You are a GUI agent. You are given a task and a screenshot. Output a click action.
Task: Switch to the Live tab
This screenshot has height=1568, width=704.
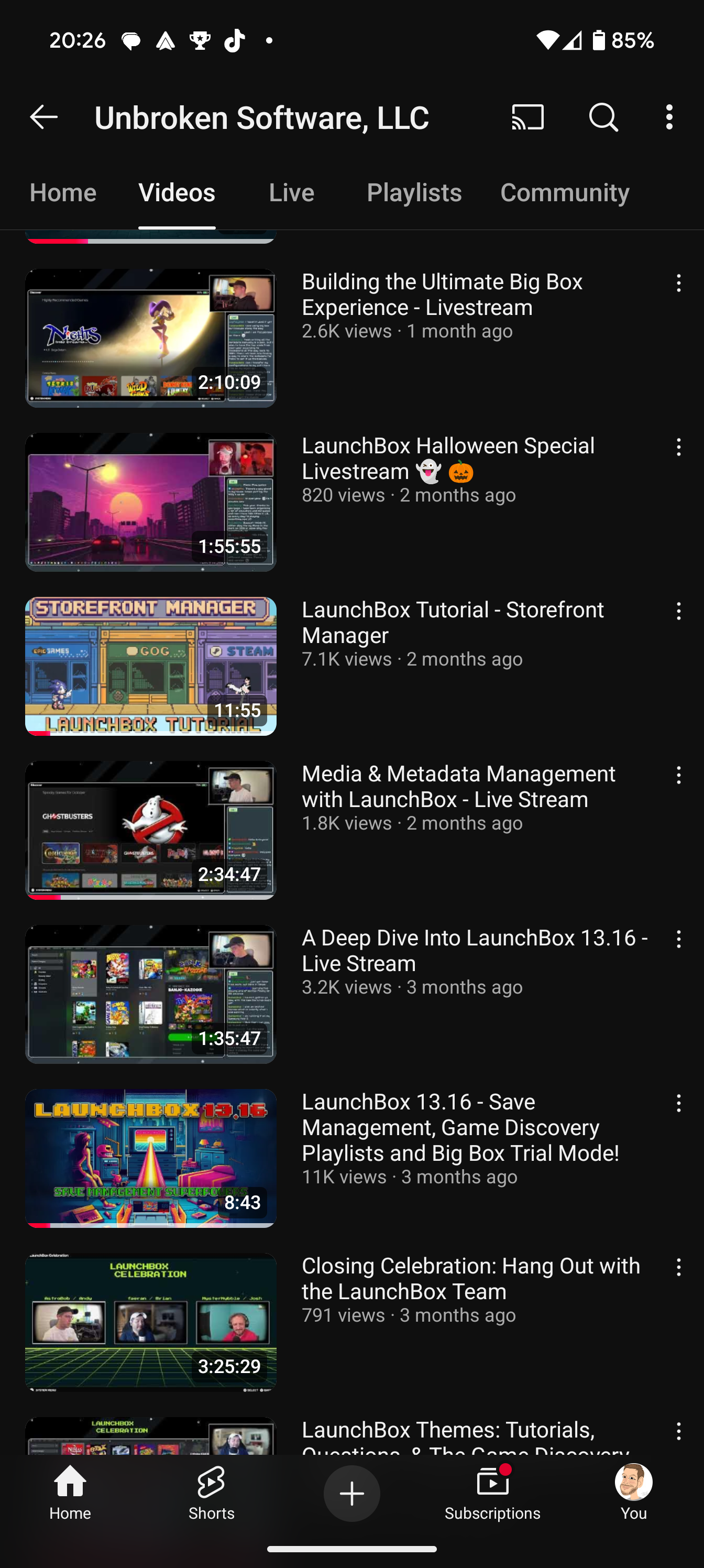291,192
